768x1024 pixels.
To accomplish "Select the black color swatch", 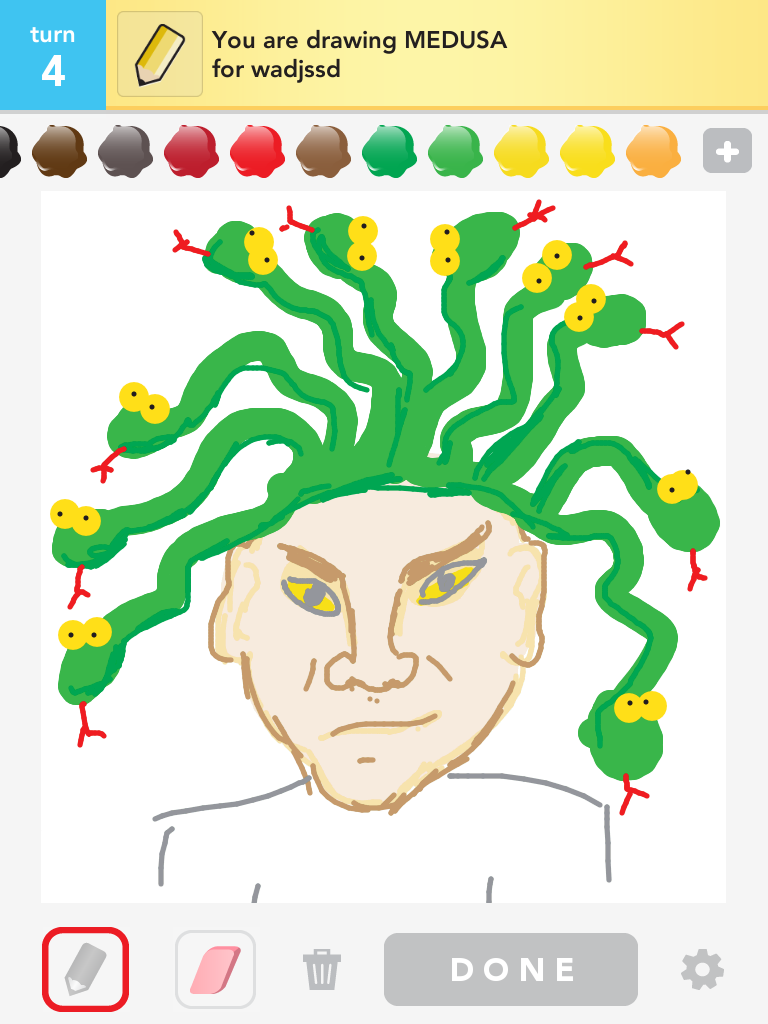I will [8, 152].
